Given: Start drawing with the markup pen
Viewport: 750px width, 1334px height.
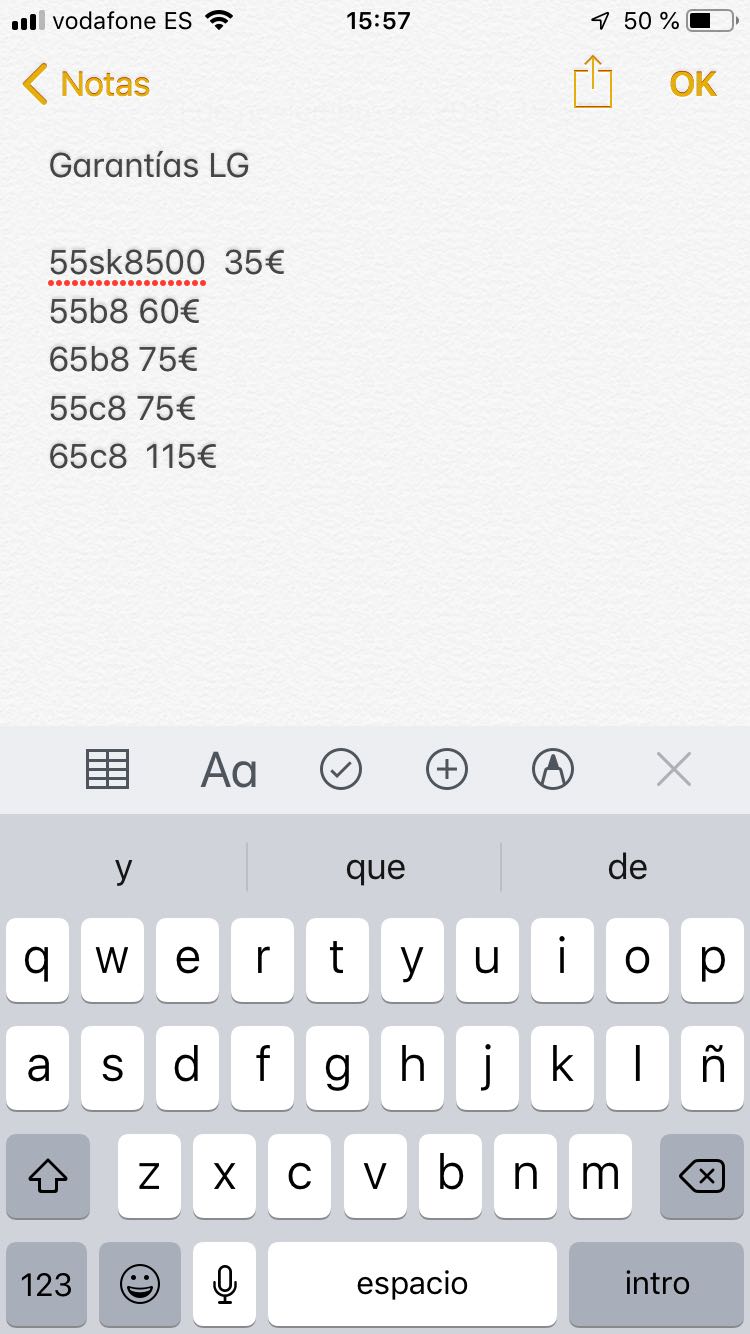Looking at the screenshot, I should 554,770.
